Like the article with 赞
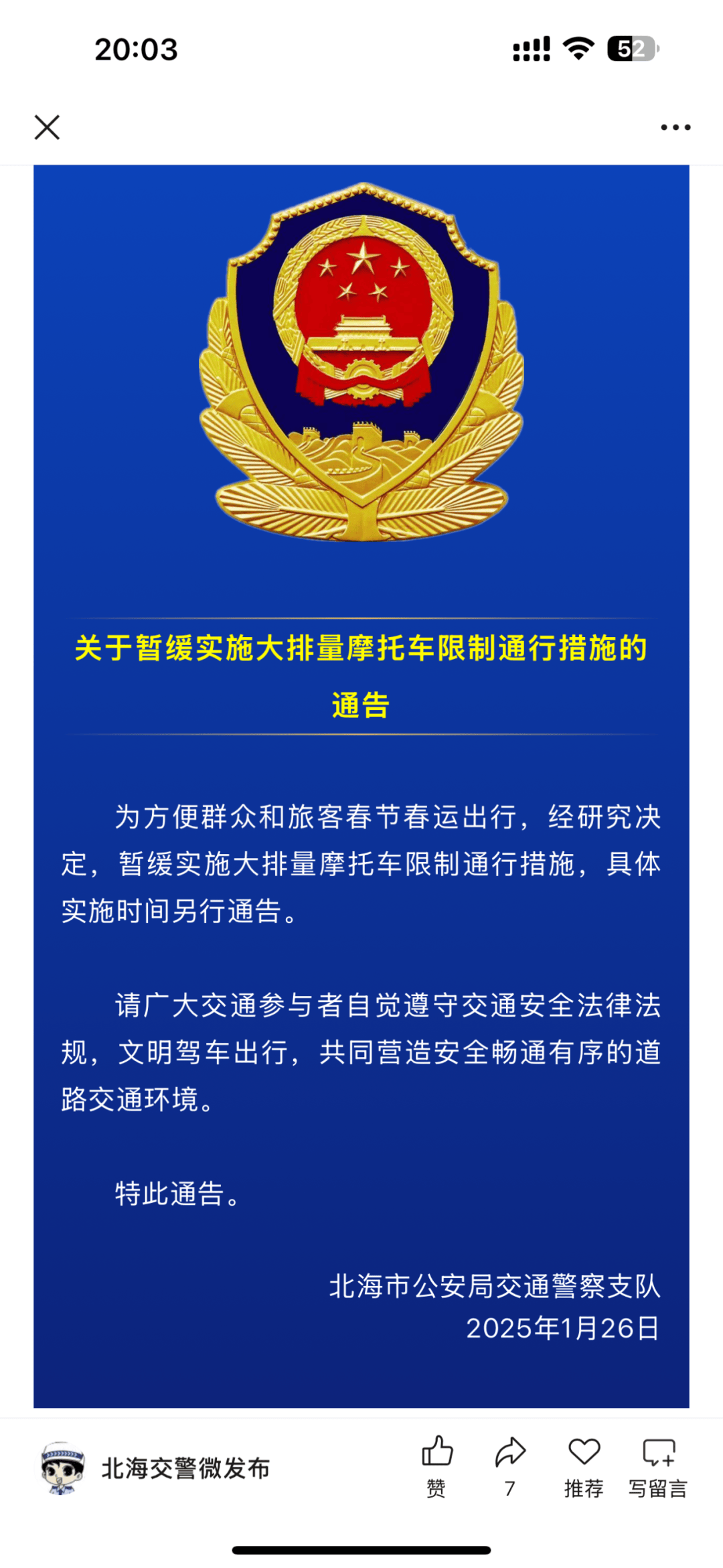Viewport: 723px width, 1568px height. click(x=437, y=1468)
